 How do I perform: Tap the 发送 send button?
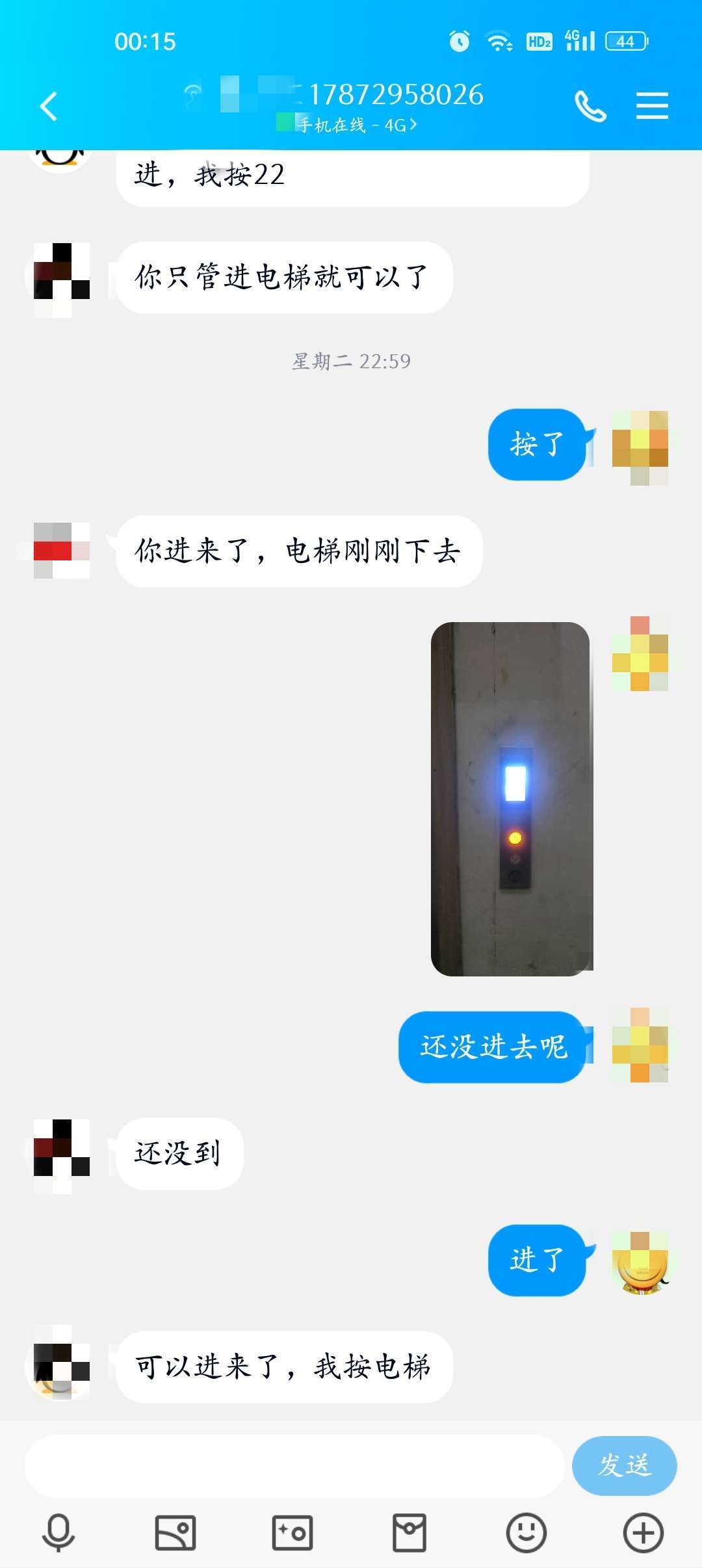pos(624,1465)
